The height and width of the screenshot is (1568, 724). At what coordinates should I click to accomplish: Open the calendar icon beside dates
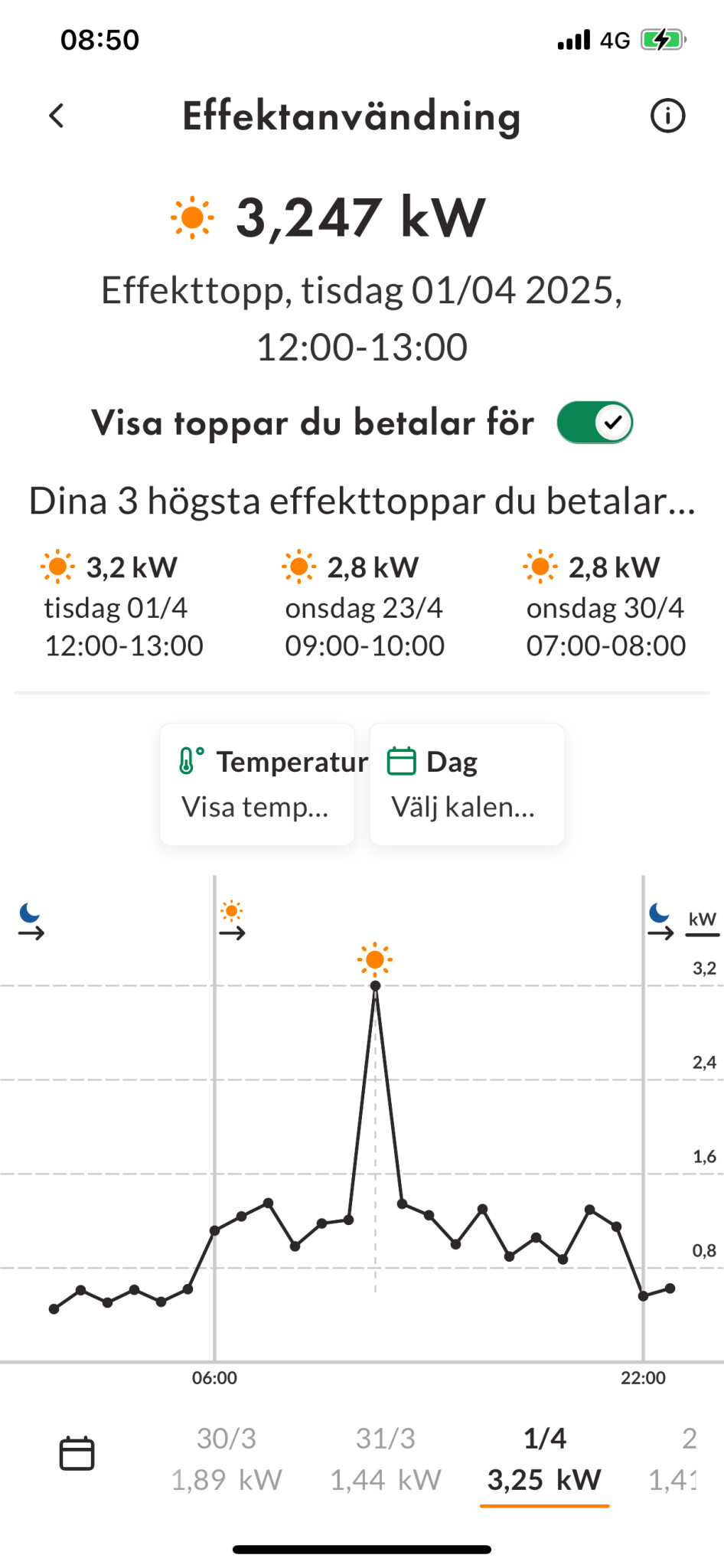click(x=77, y=1452)
